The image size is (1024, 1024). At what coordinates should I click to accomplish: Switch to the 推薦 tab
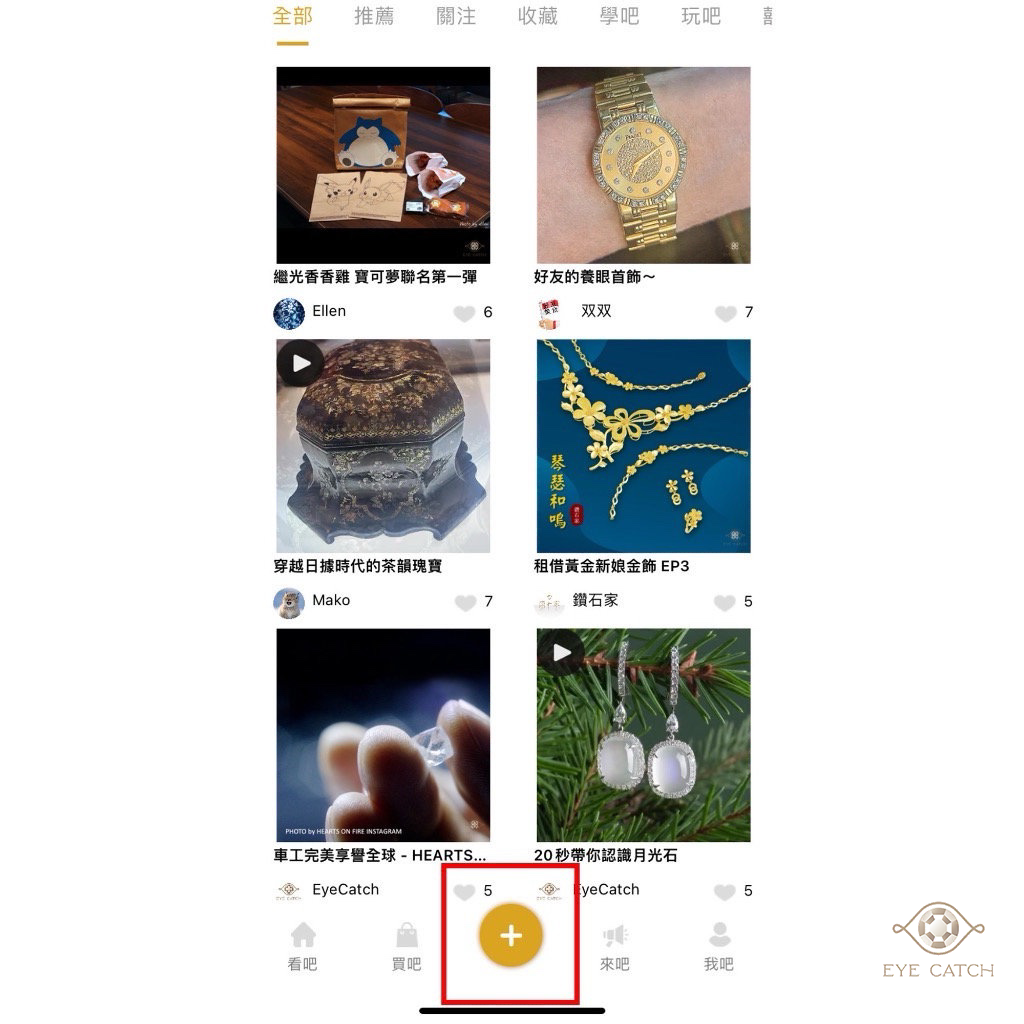point(374,17)
